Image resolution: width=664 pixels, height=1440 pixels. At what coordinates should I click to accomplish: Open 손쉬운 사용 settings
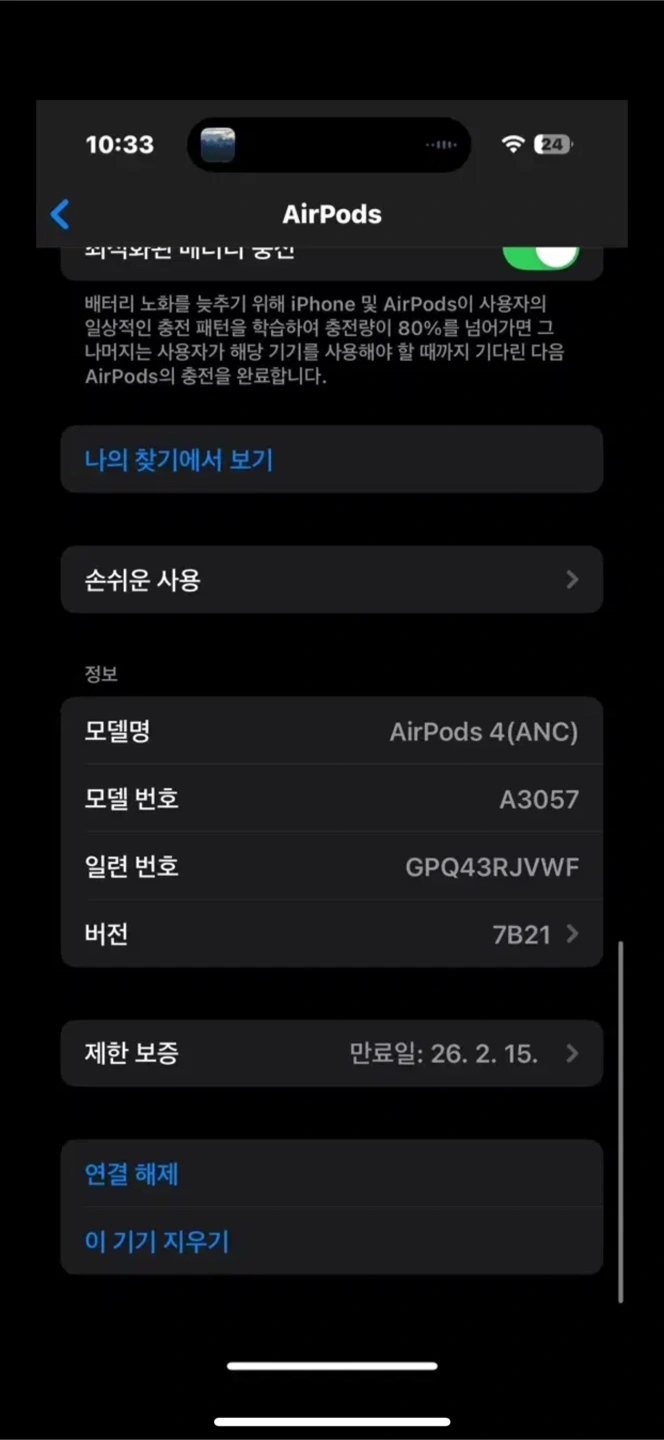click(x=332, y=579)
